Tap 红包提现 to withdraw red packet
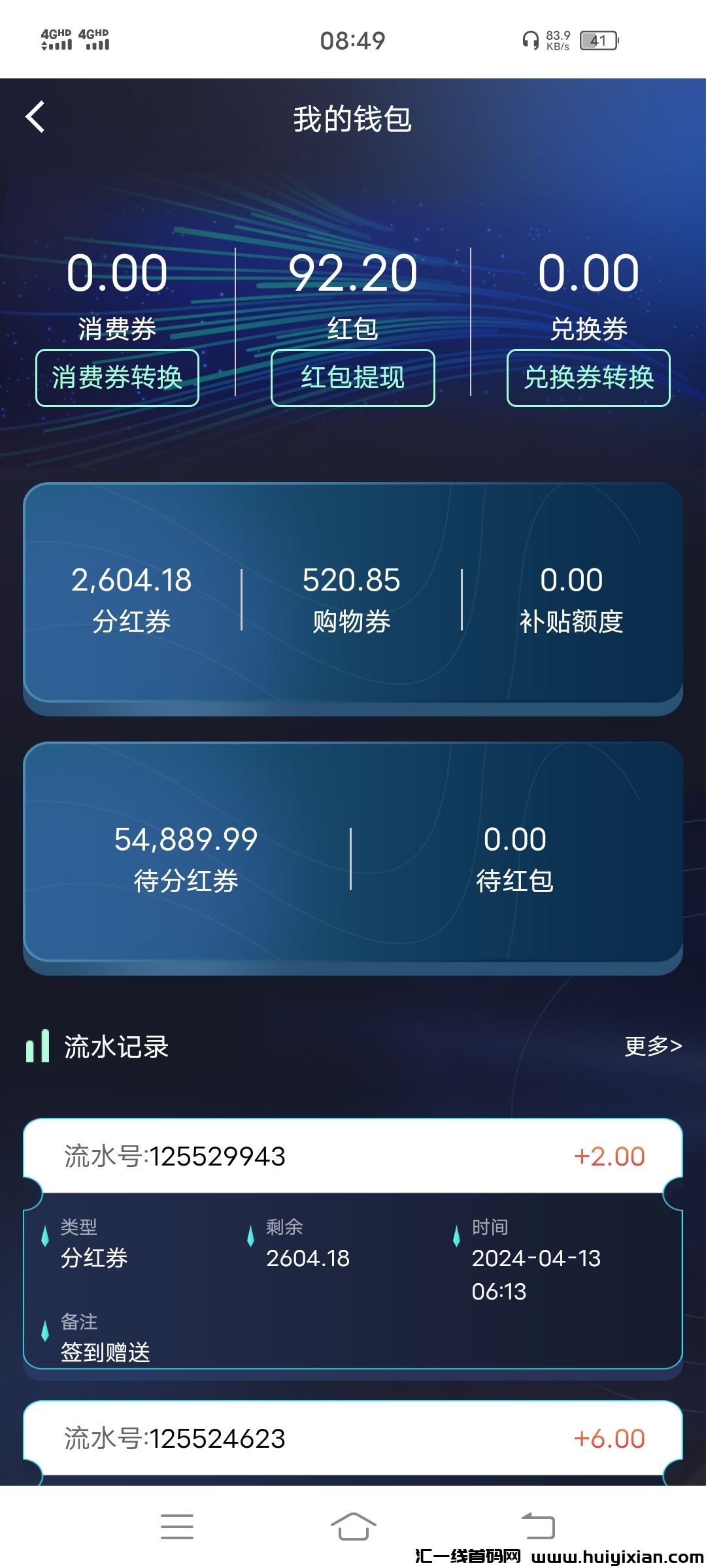 [352, 378]
